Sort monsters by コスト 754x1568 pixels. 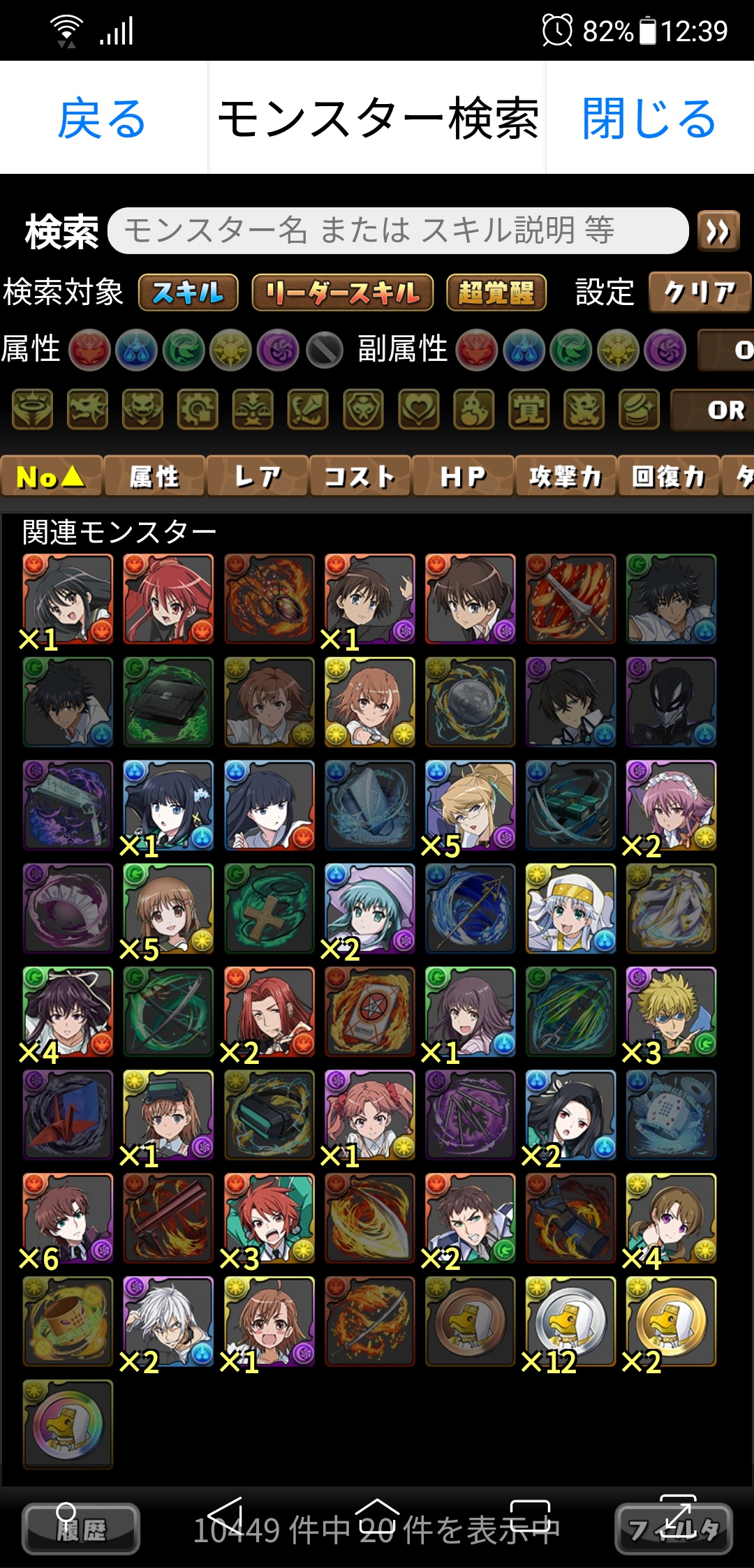tap(360, 476)
